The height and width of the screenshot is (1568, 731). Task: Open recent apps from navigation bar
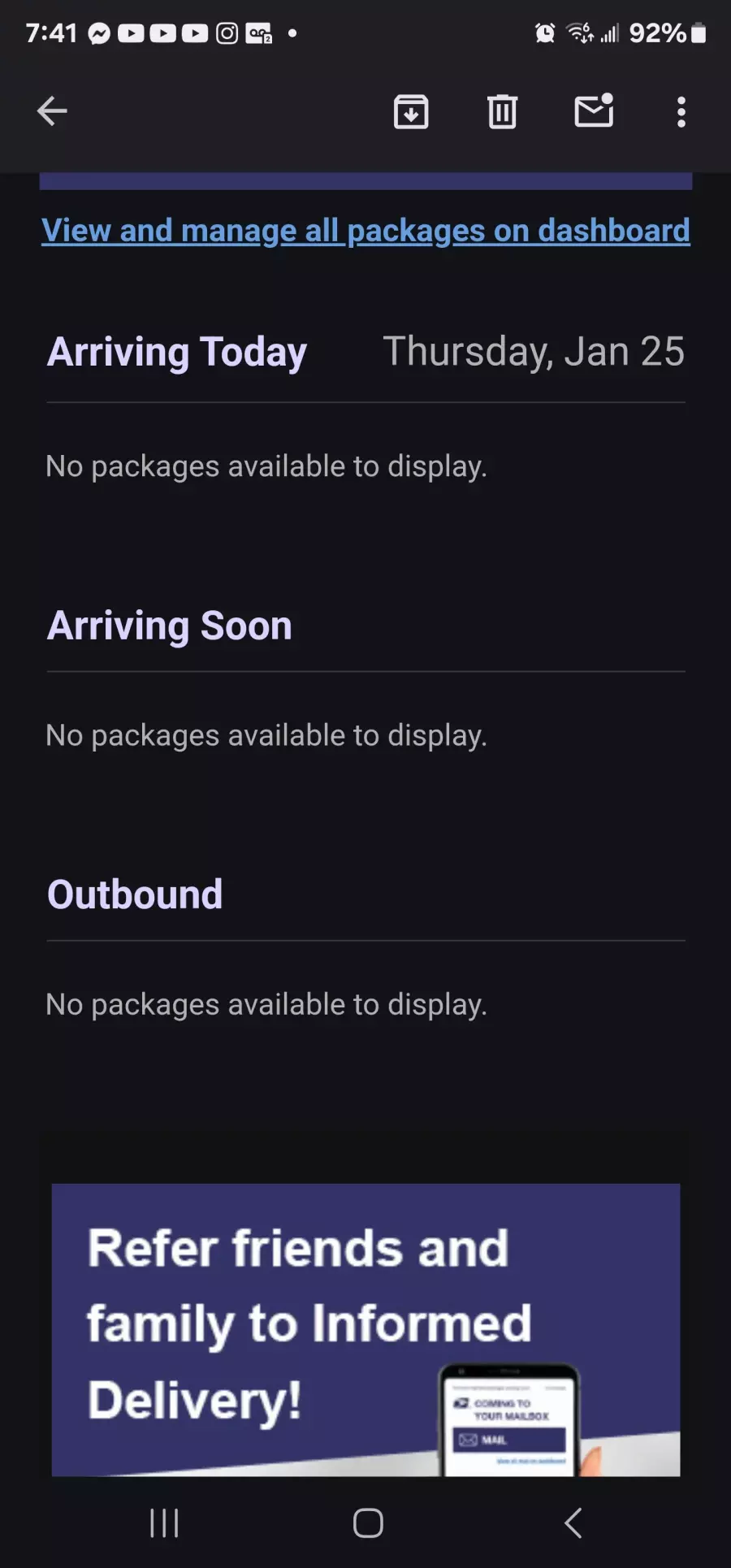point(164,1523)
